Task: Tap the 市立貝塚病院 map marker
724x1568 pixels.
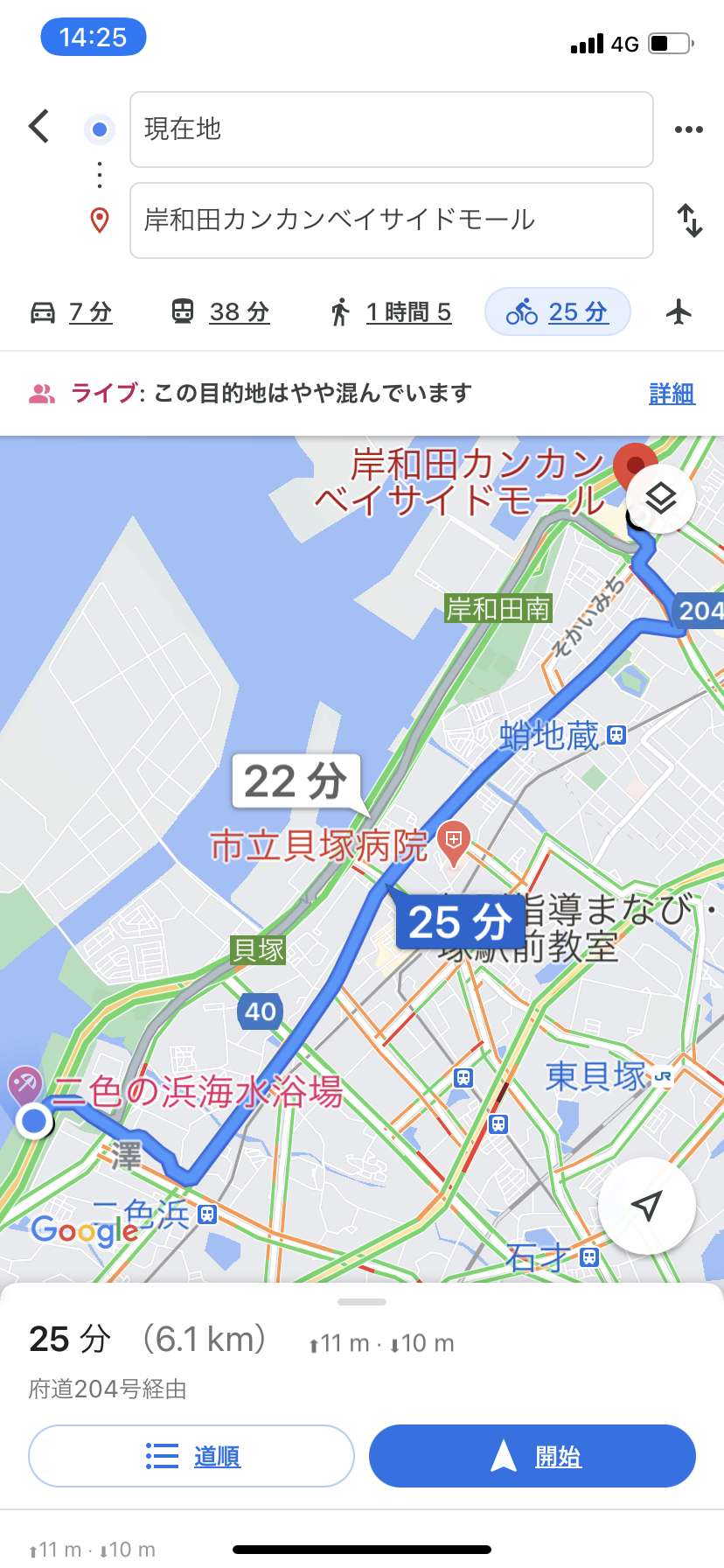Action: 453,843
